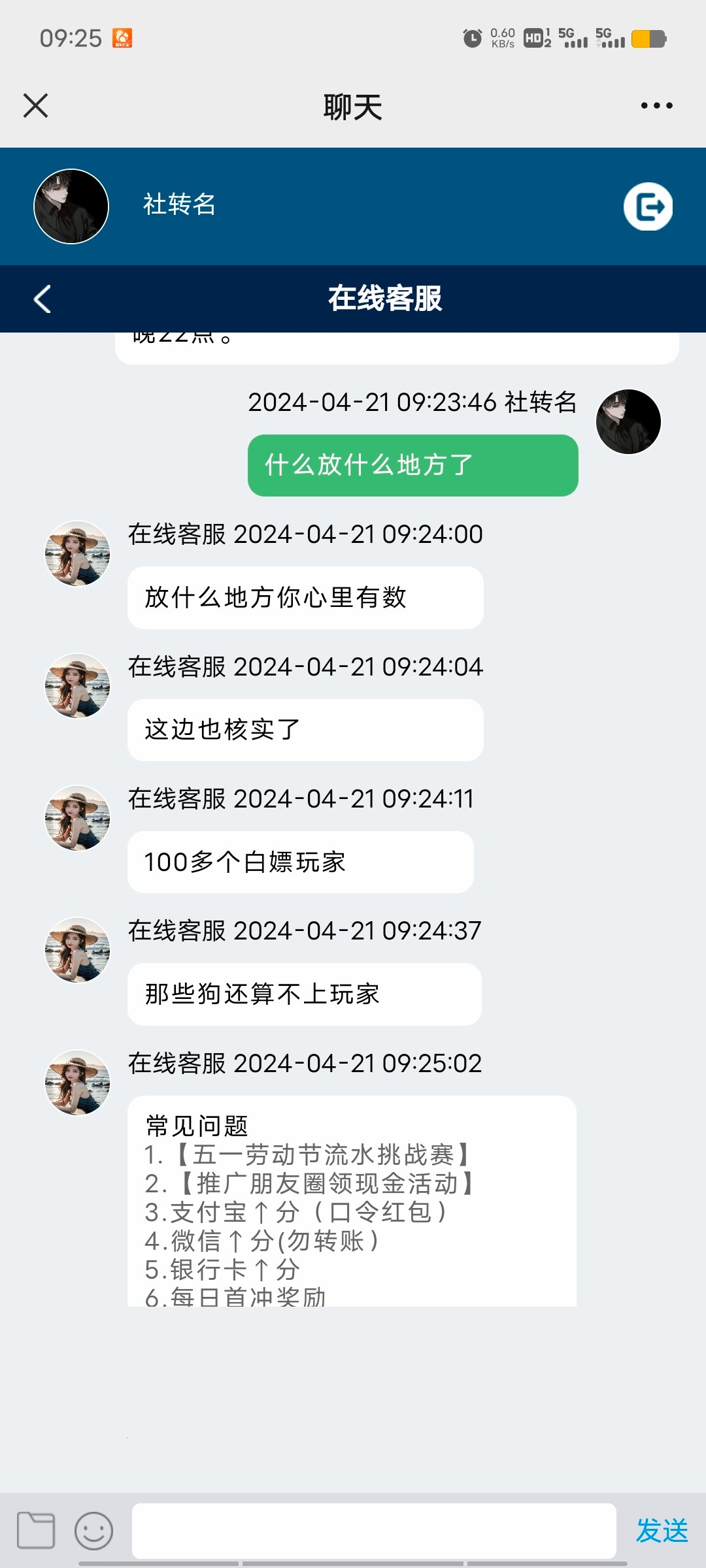This screenshot has height=1568, width=706.
Task: Open the emoji picker
Action: point(93,1530)
